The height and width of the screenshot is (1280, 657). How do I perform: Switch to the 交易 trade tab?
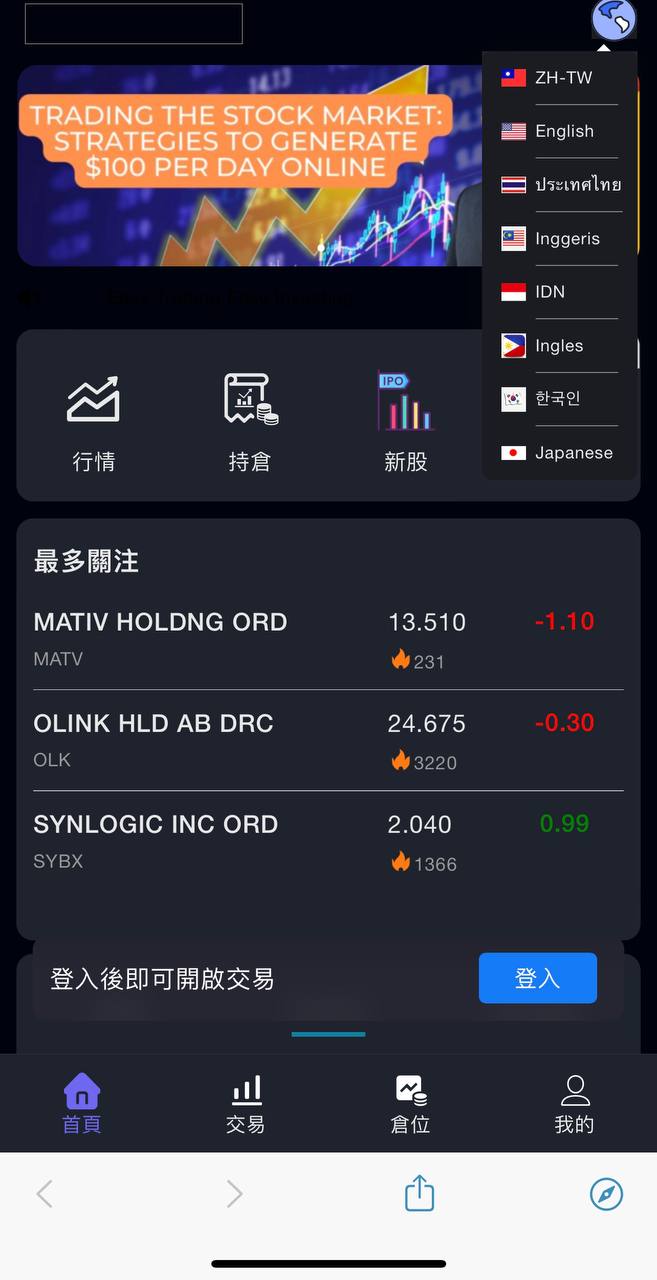tap(246, 1104)
